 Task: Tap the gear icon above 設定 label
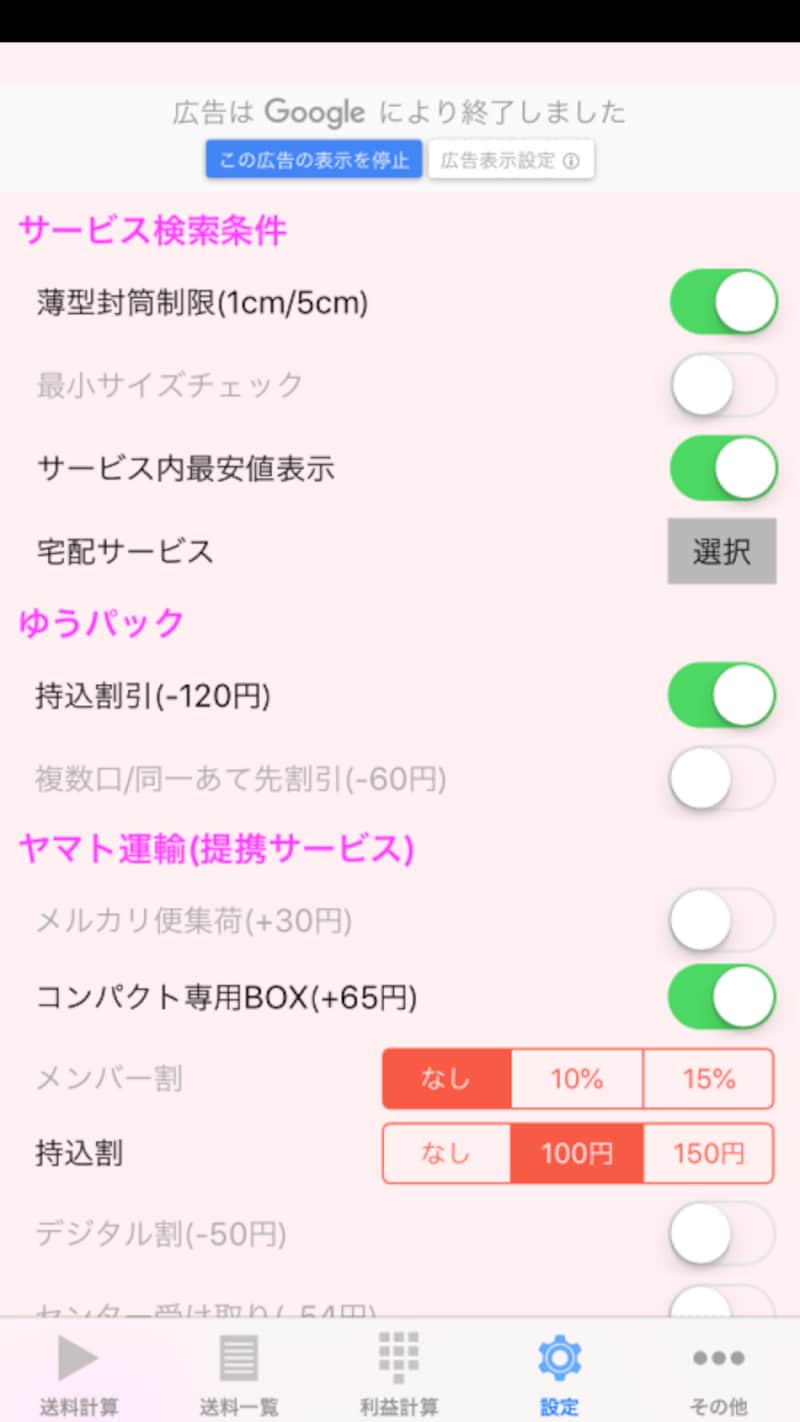(559, 1355)
